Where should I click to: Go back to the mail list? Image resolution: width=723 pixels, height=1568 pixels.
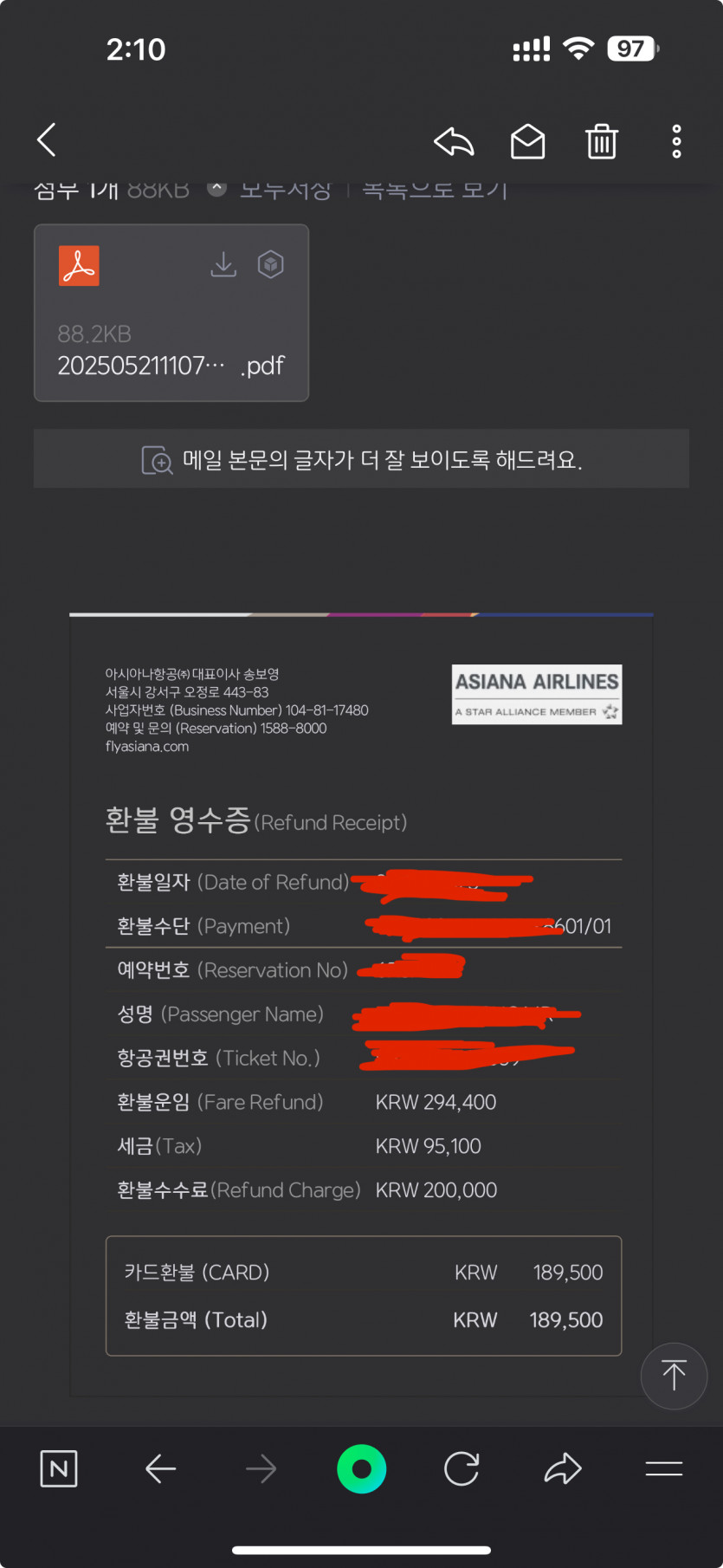47,139
